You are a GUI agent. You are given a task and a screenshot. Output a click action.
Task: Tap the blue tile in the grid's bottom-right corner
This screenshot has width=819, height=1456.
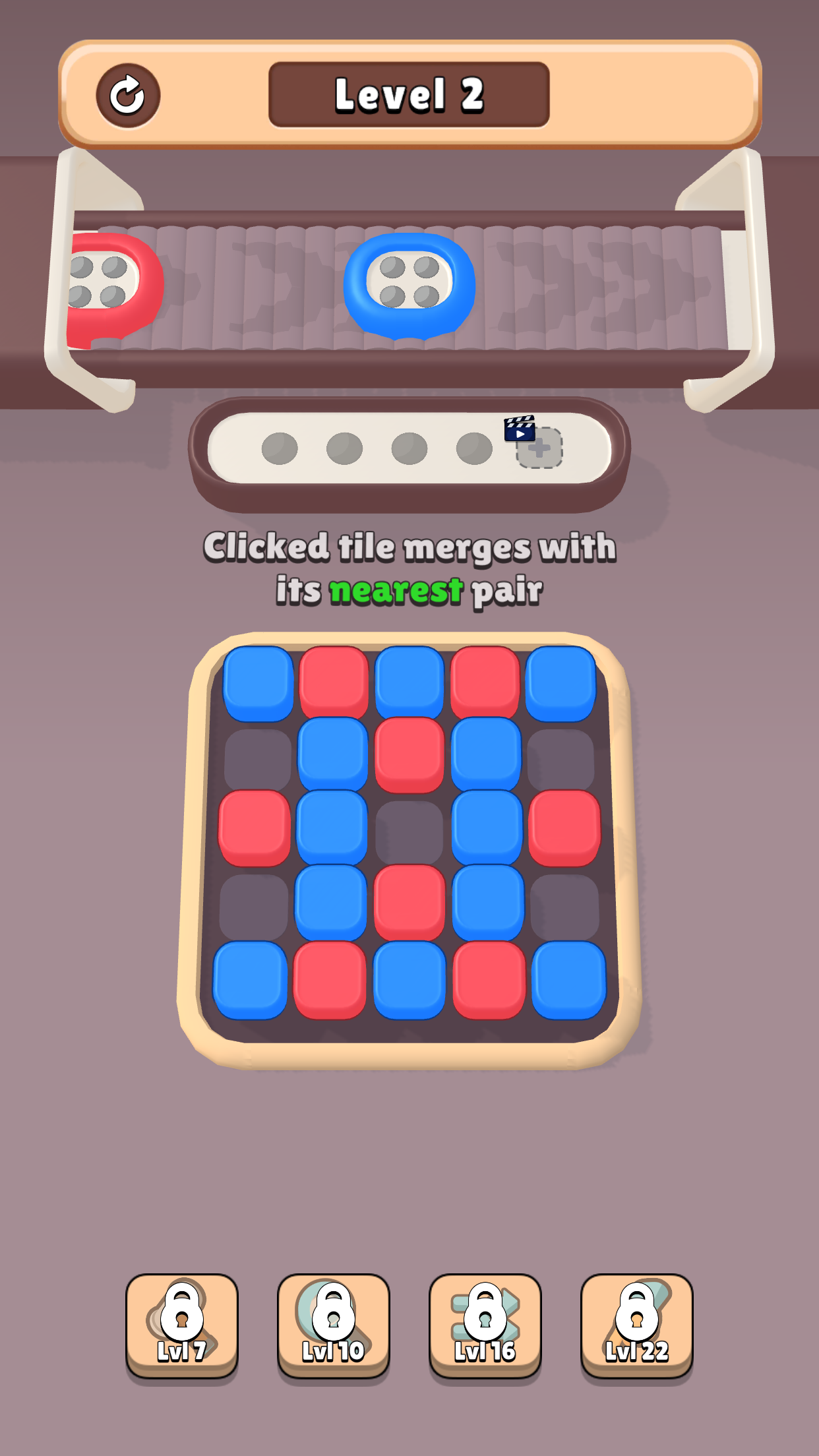[568, 979]
